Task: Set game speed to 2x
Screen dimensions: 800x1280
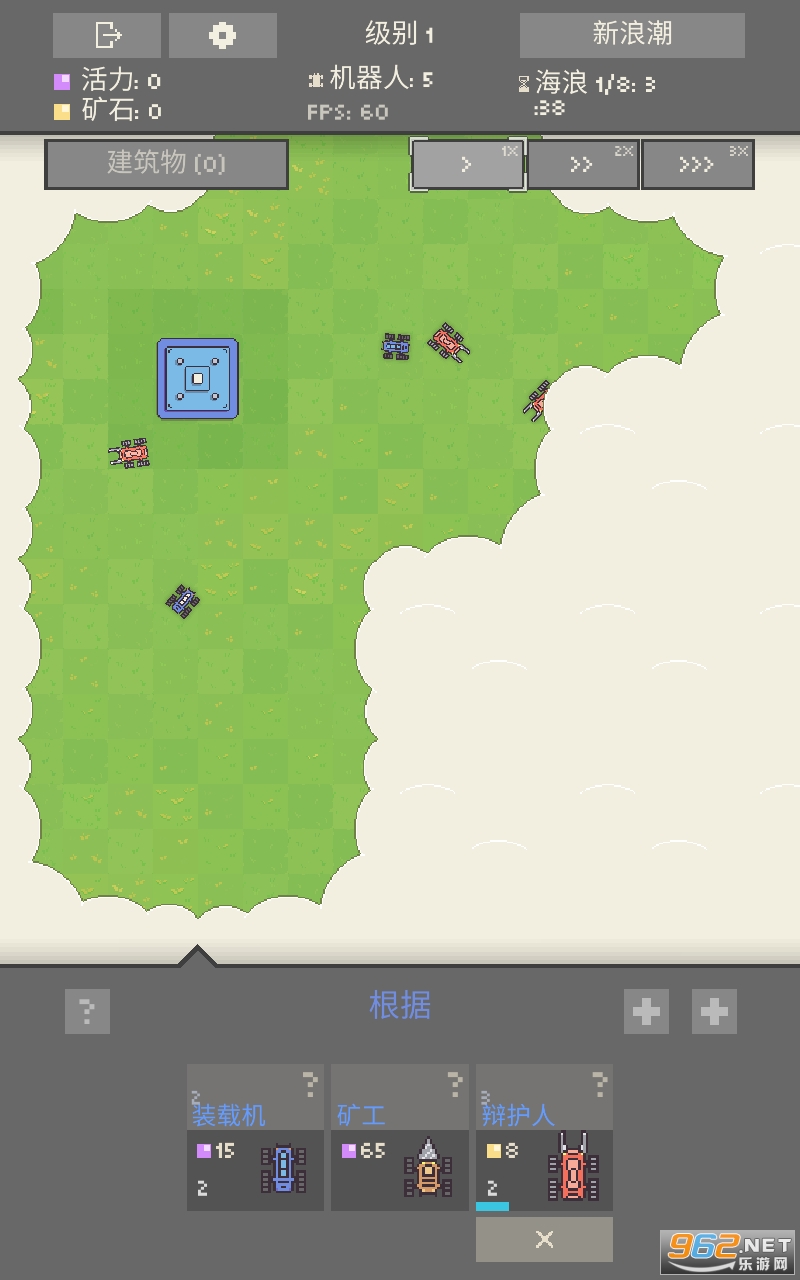Action: click(583, 165)
